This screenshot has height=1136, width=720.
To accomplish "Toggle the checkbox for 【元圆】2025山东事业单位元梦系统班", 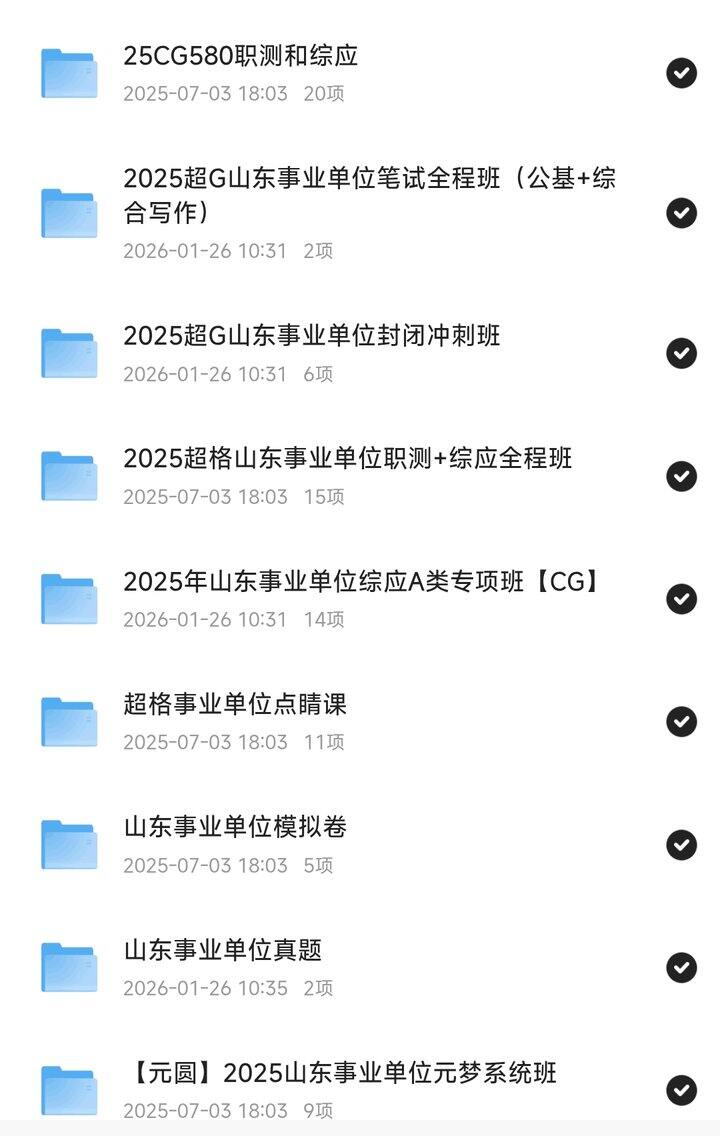I will tap(681, 1090).
